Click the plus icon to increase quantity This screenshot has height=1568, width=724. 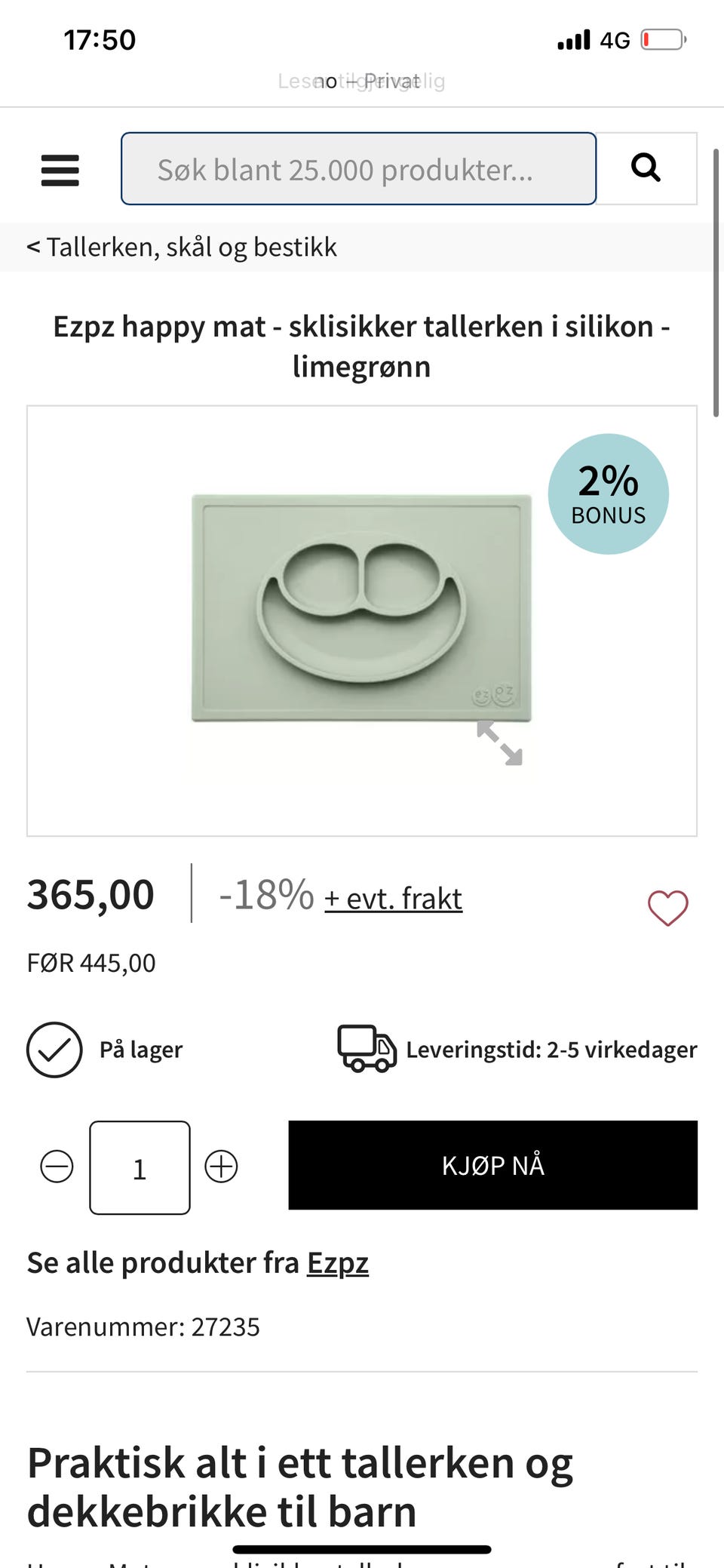[220, 1166]
